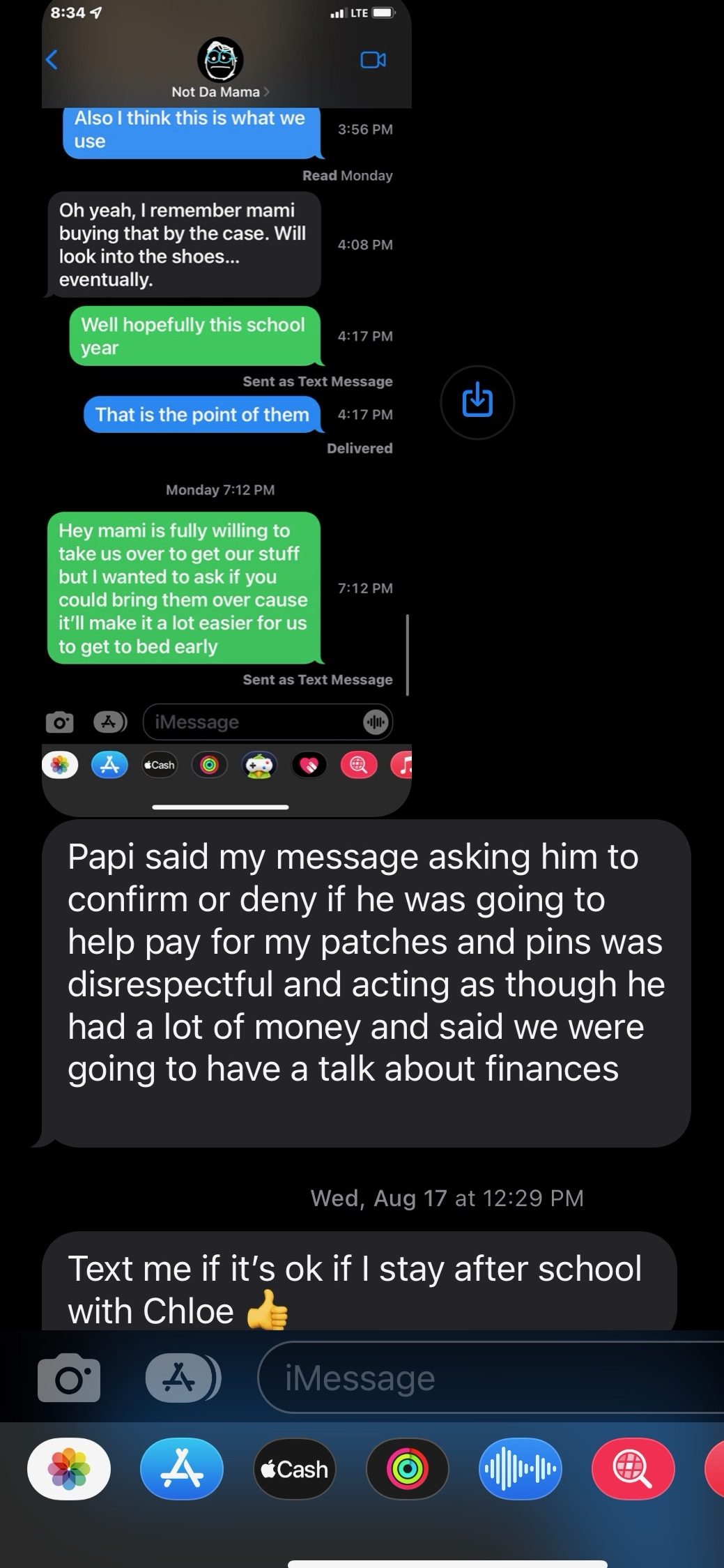The width and height of the screenshot is (724, 1568).
Task: Select Apple Cash in the large app drawer
Action: [x=294, y=1469]
